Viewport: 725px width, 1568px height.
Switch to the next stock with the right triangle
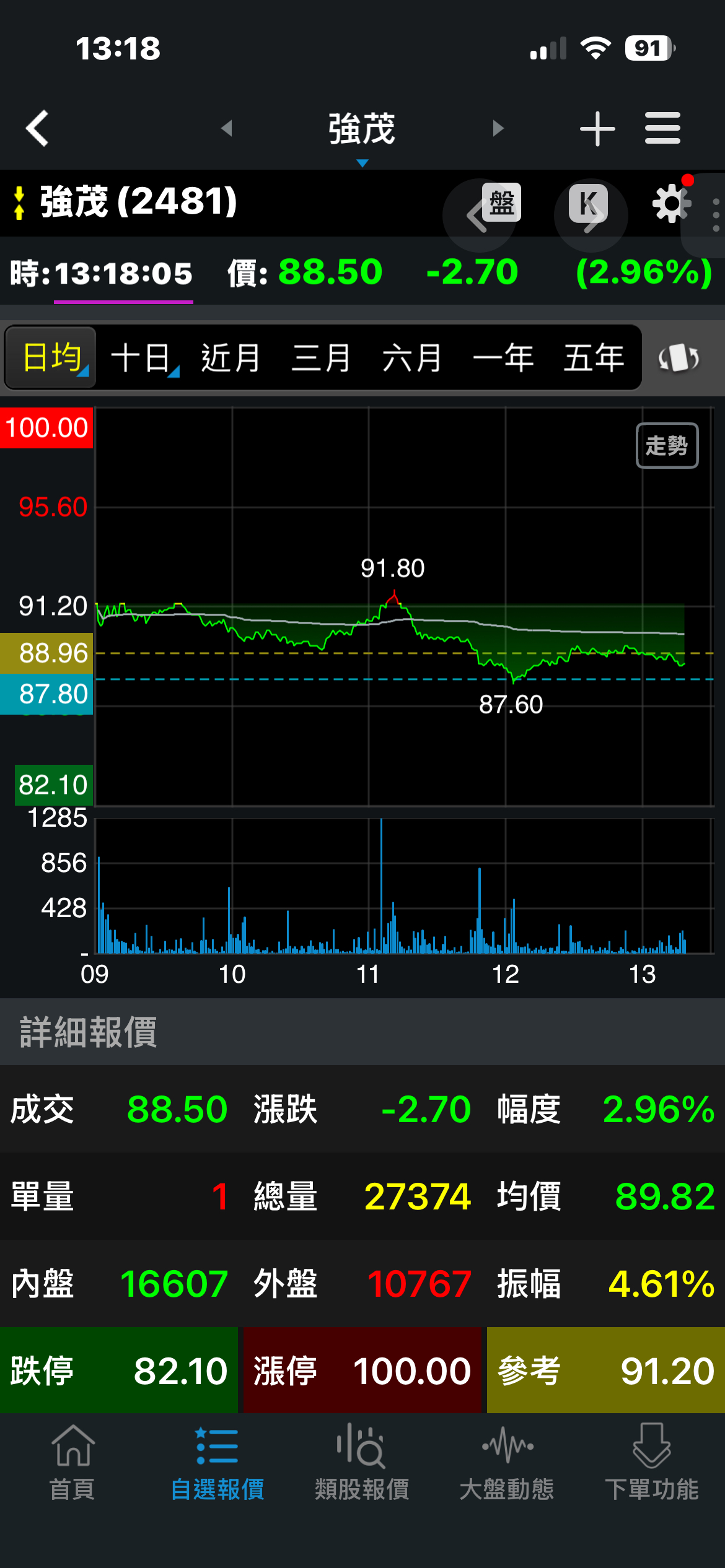click(x=498, y=128)
